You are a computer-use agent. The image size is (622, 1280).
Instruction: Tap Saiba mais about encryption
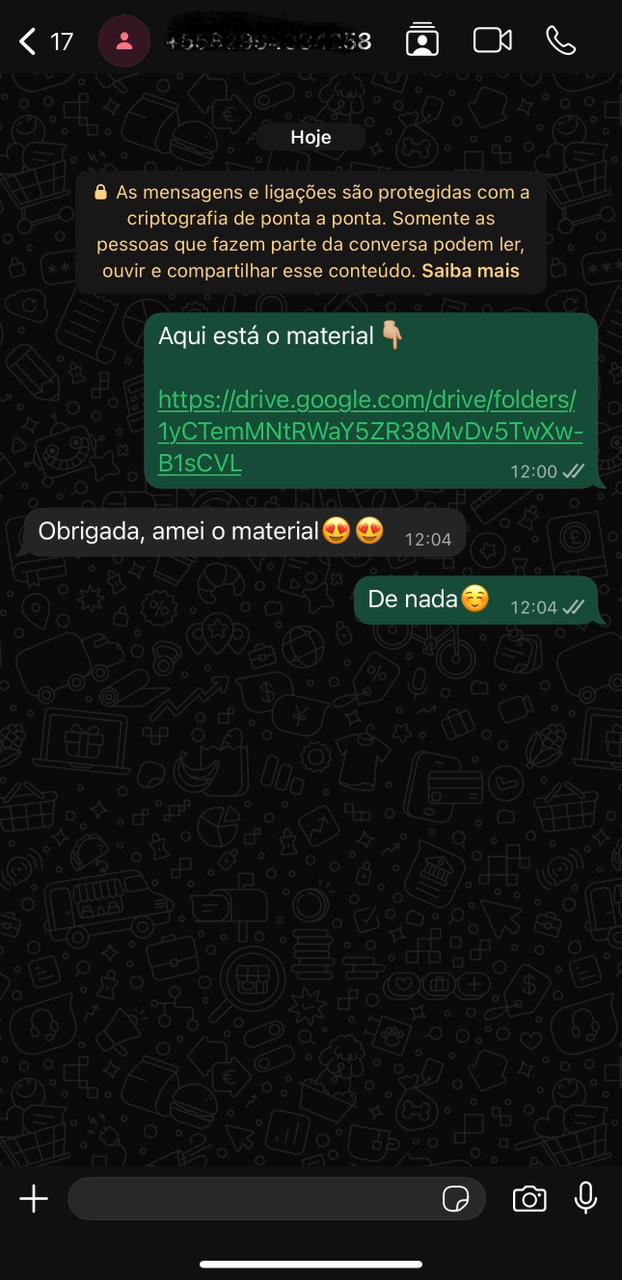[x=470, y=271]
